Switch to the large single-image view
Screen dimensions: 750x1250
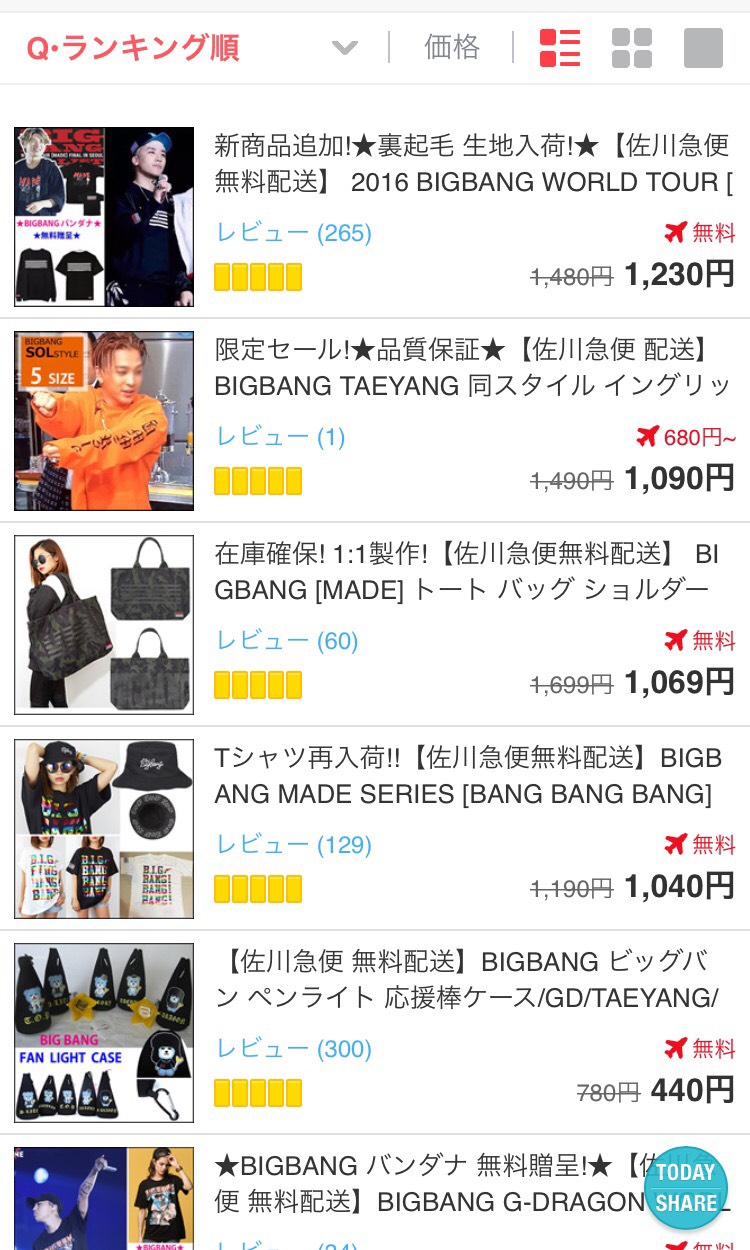703,48
